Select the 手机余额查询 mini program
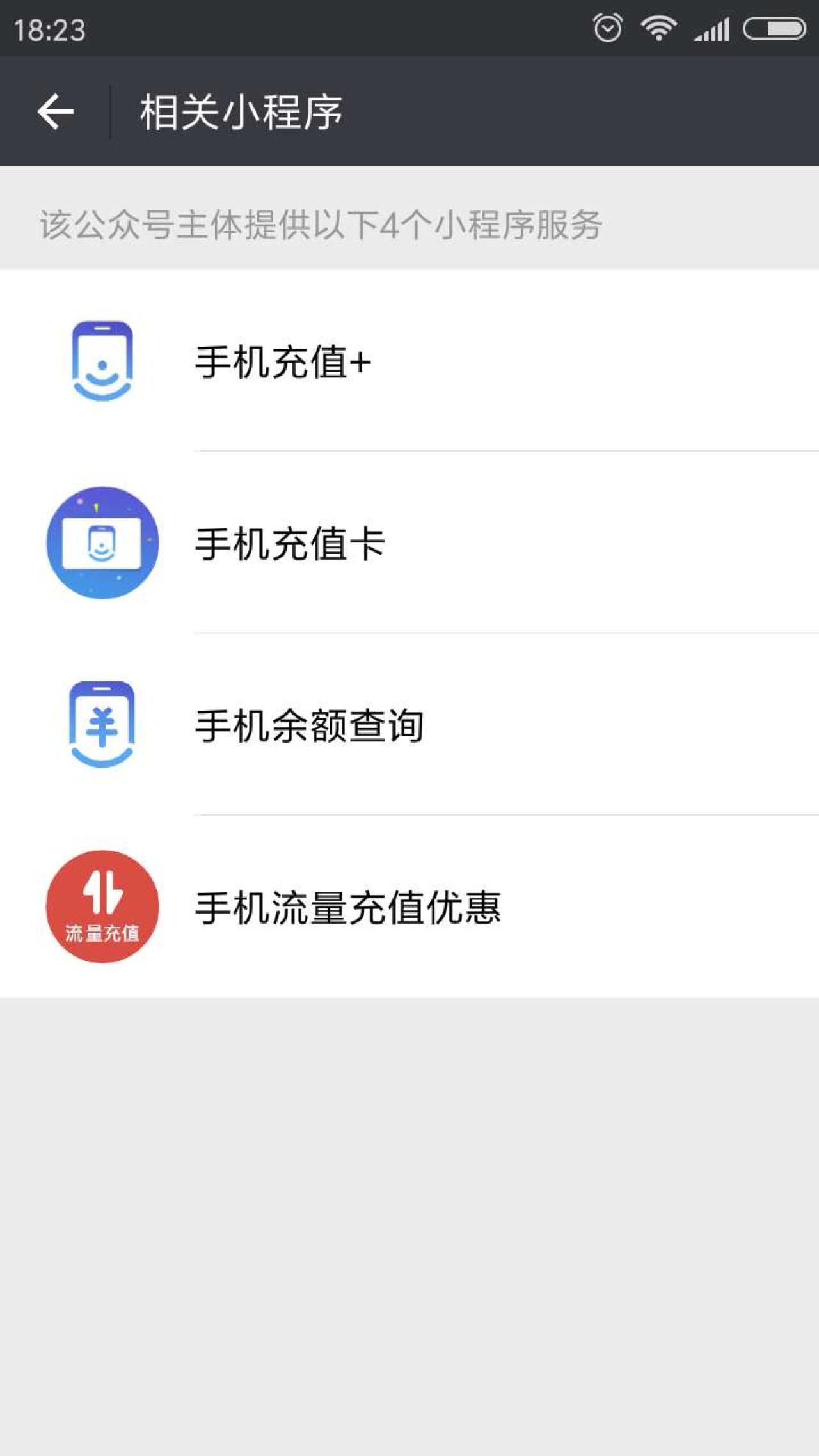819x1456 pixels. pyautogui.click(x=308, y=725)
